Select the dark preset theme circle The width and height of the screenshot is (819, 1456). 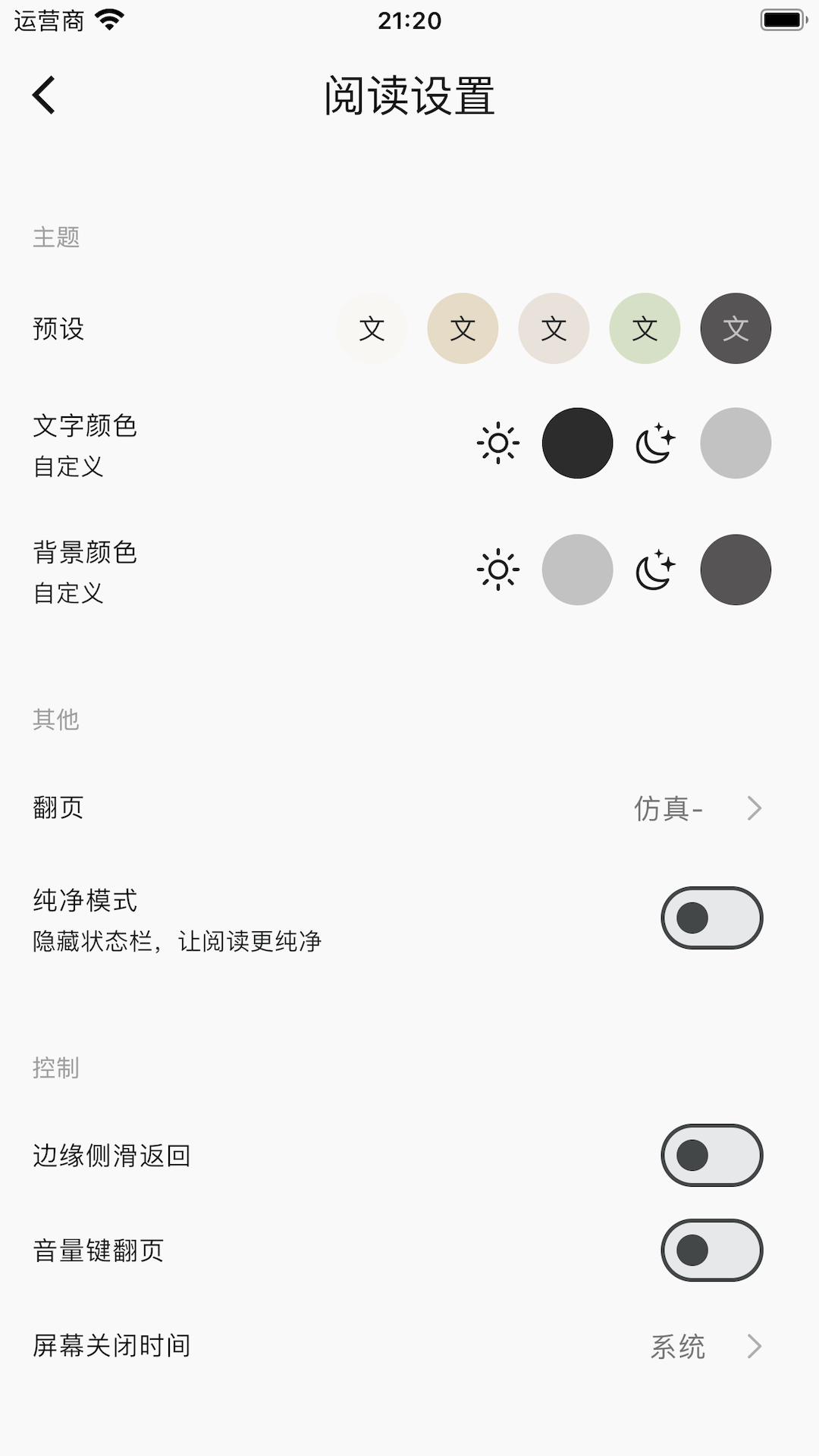tap(735, 328)
